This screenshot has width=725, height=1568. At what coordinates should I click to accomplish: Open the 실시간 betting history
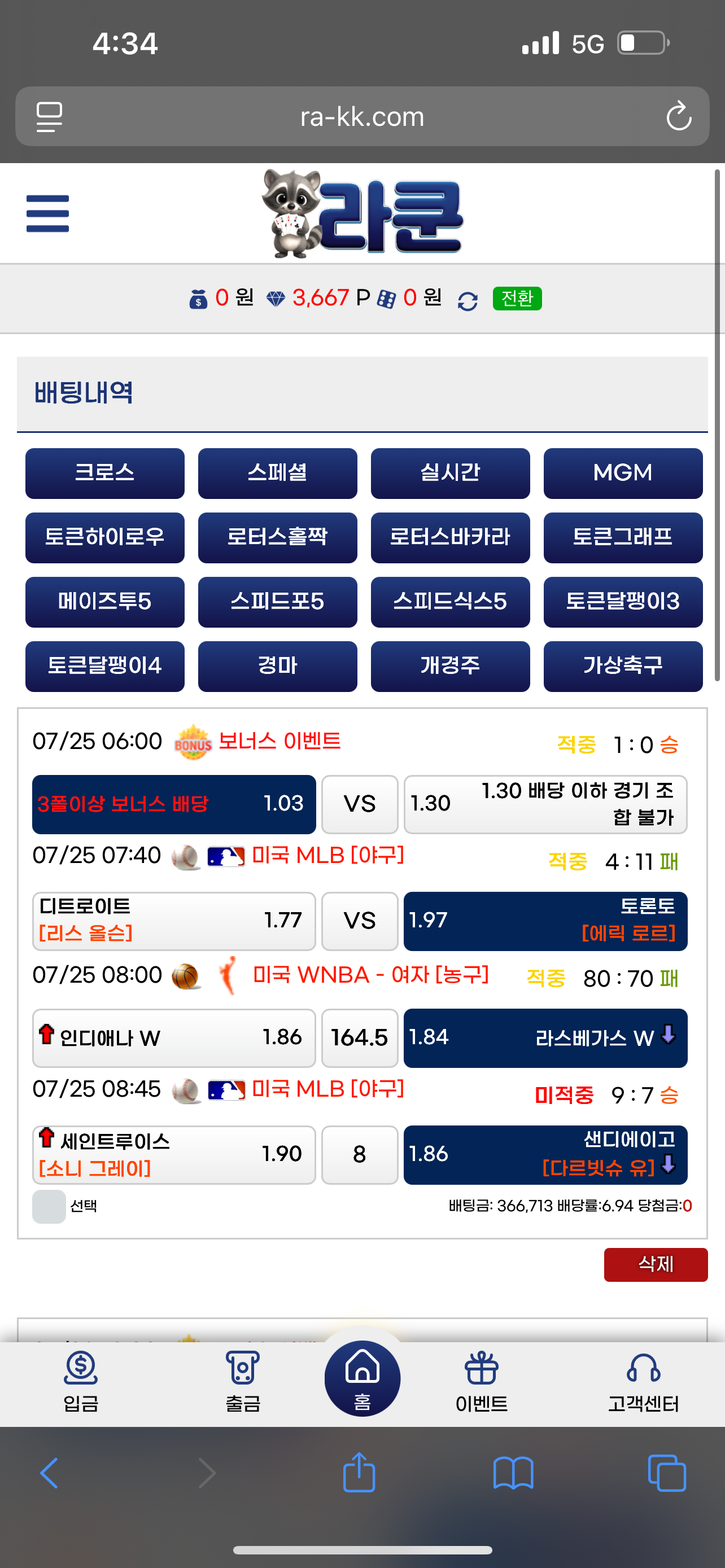[x=450, y=473]
